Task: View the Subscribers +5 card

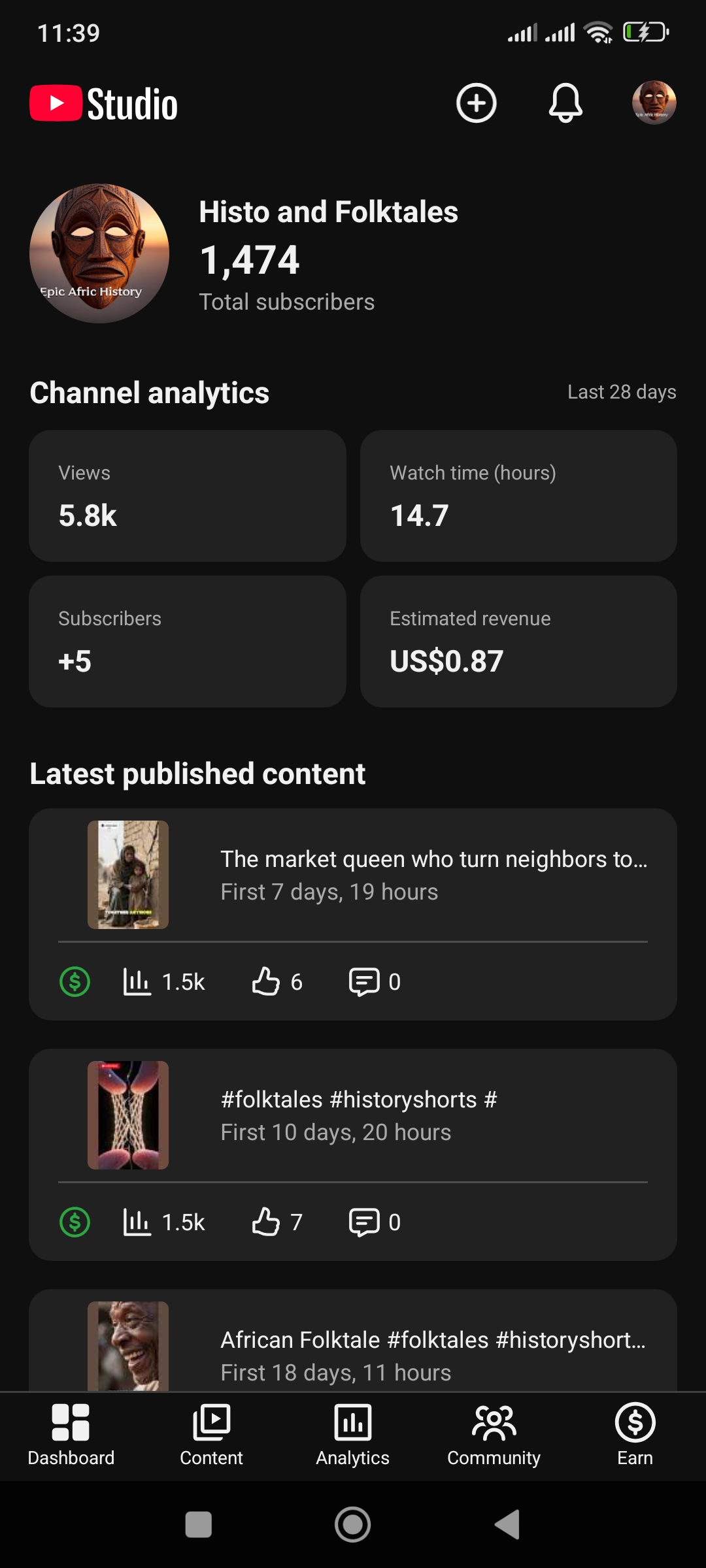Action: [x=188, y=642]
